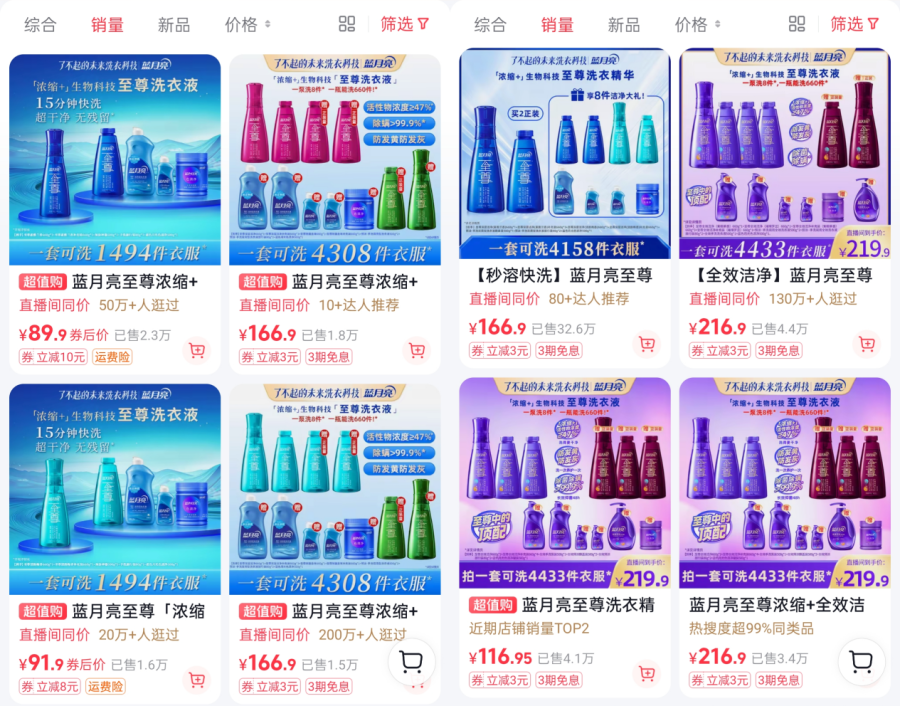
Task: Add the 10+达人推荐 product to cart
Action: click(x=417, y=350)
